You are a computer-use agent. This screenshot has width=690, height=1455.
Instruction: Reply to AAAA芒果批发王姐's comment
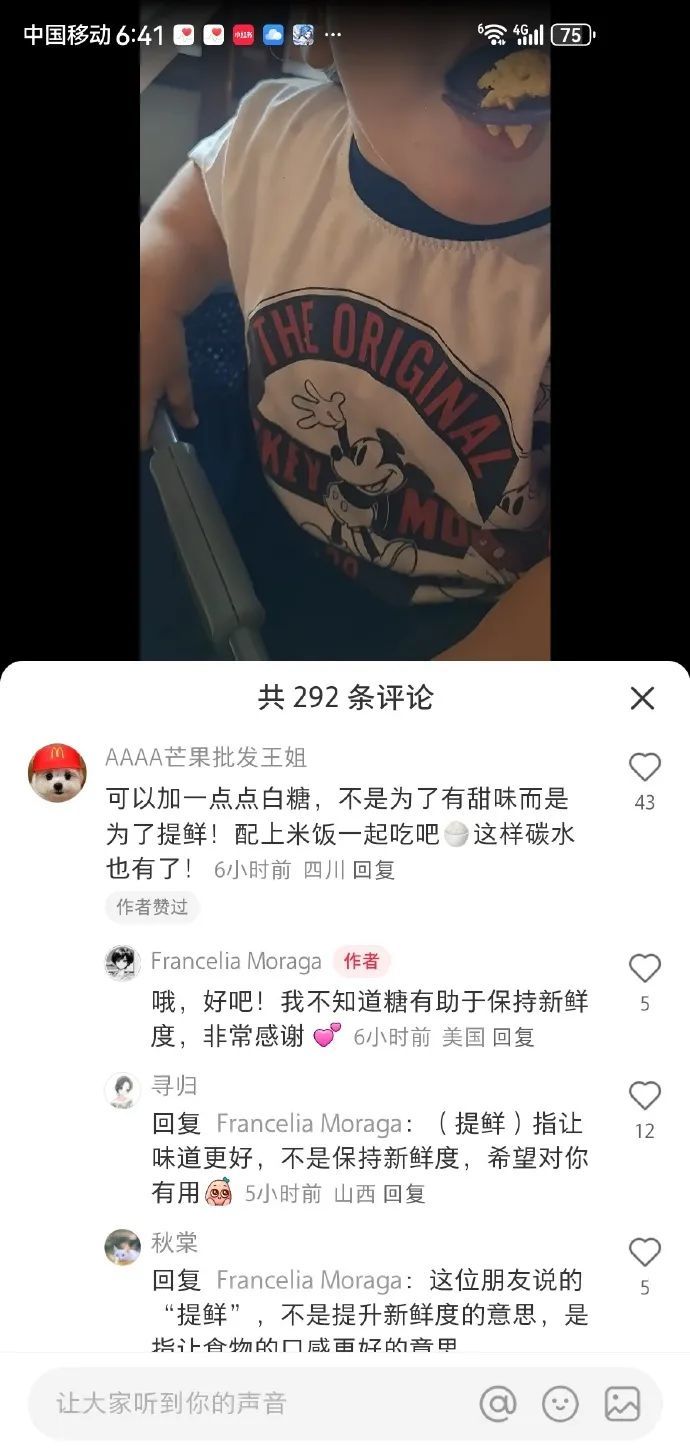tap(374, 870)
